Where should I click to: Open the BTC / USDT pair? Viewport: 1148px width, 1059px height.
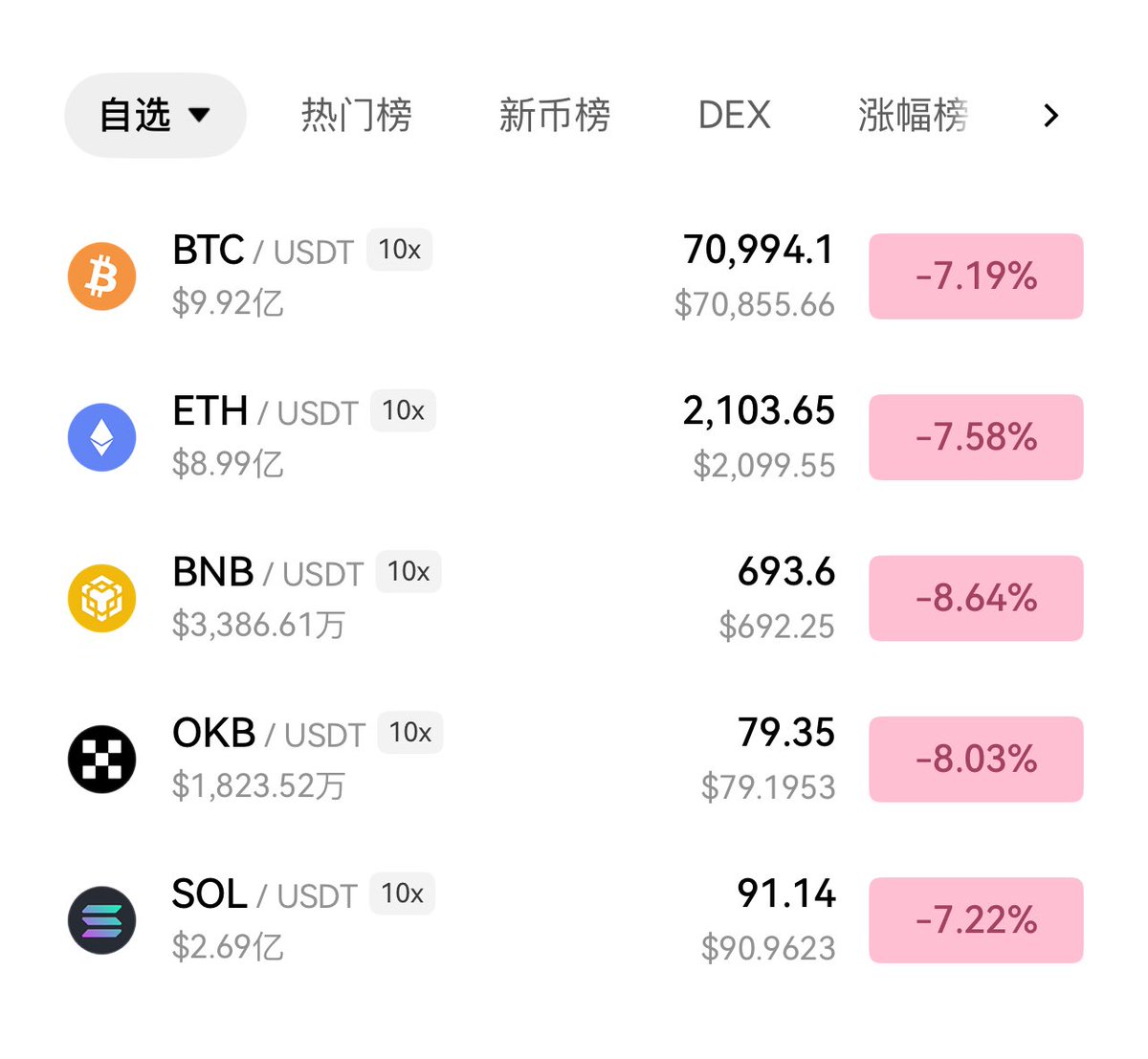(x=263, y=252)
